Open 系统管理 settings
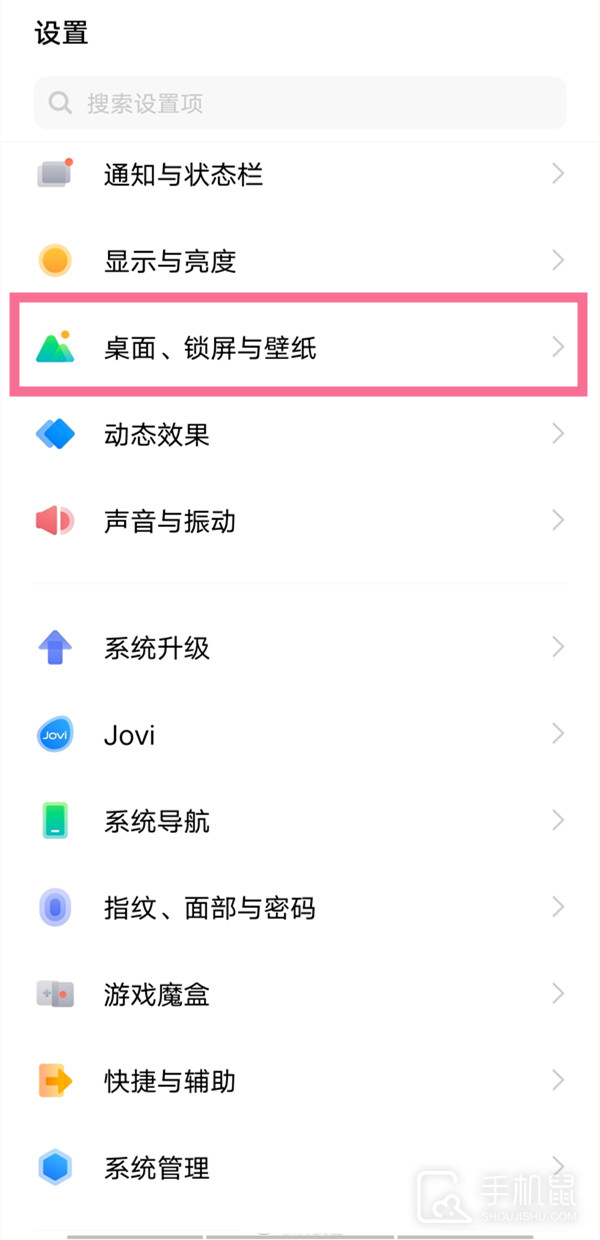 (300, 1167)
